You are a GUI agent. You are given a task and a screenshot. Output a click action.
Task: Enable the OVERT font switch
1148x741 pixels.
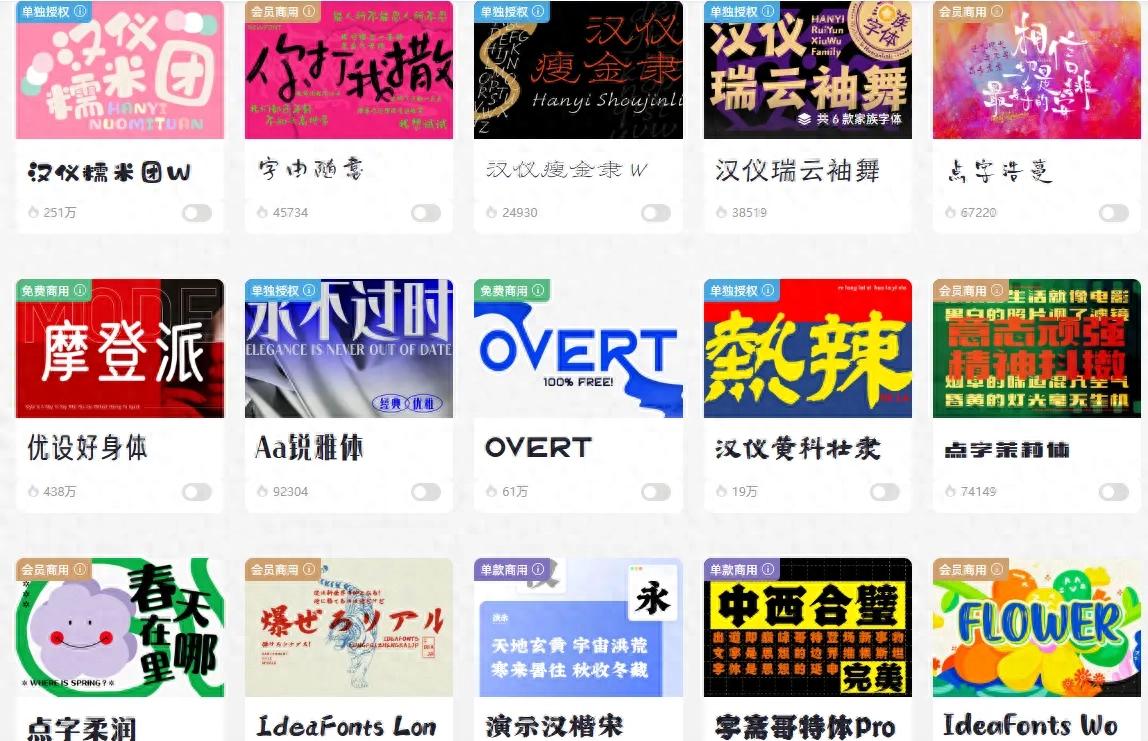656,492
